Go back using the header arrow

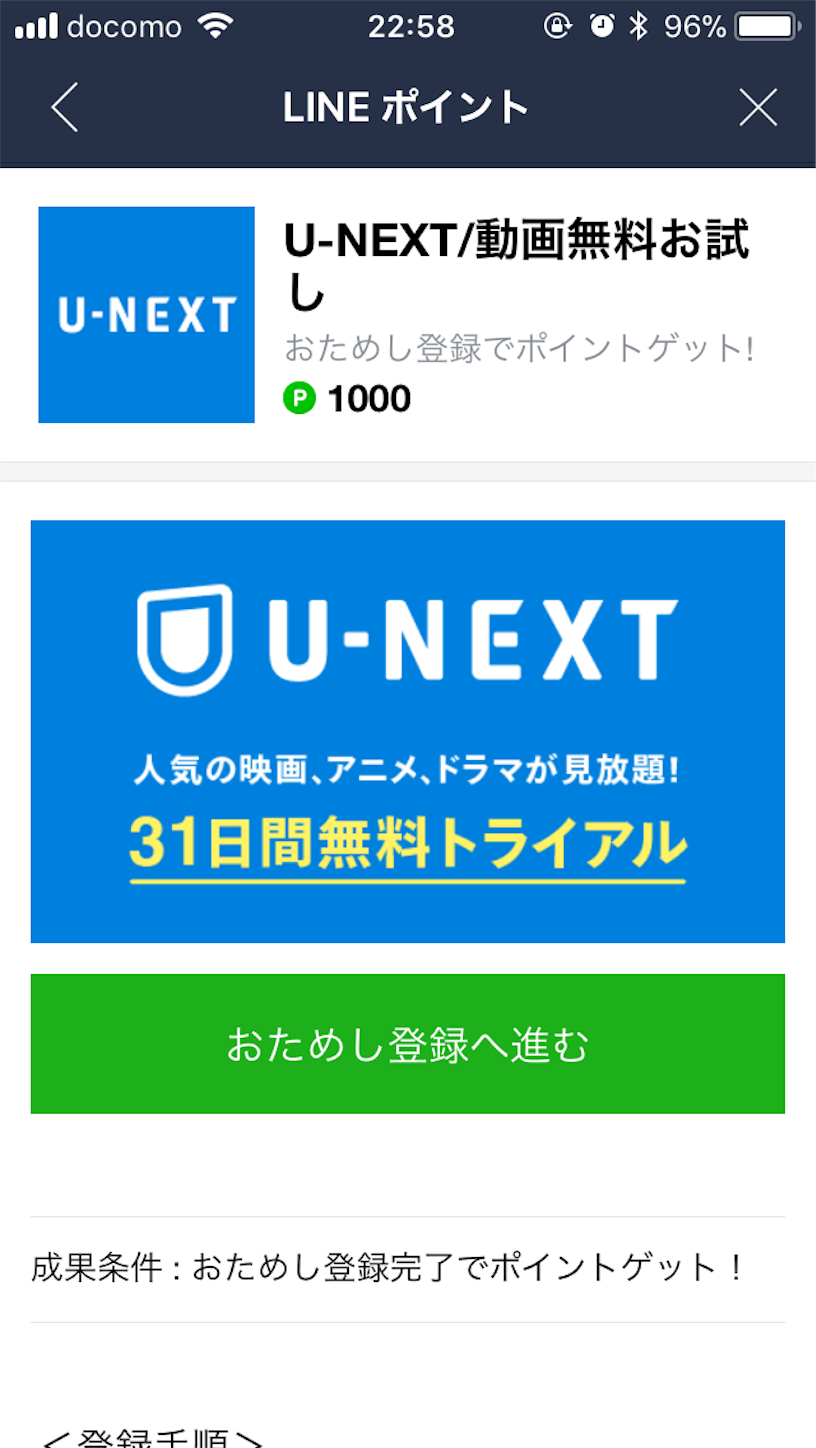(65, 107)
